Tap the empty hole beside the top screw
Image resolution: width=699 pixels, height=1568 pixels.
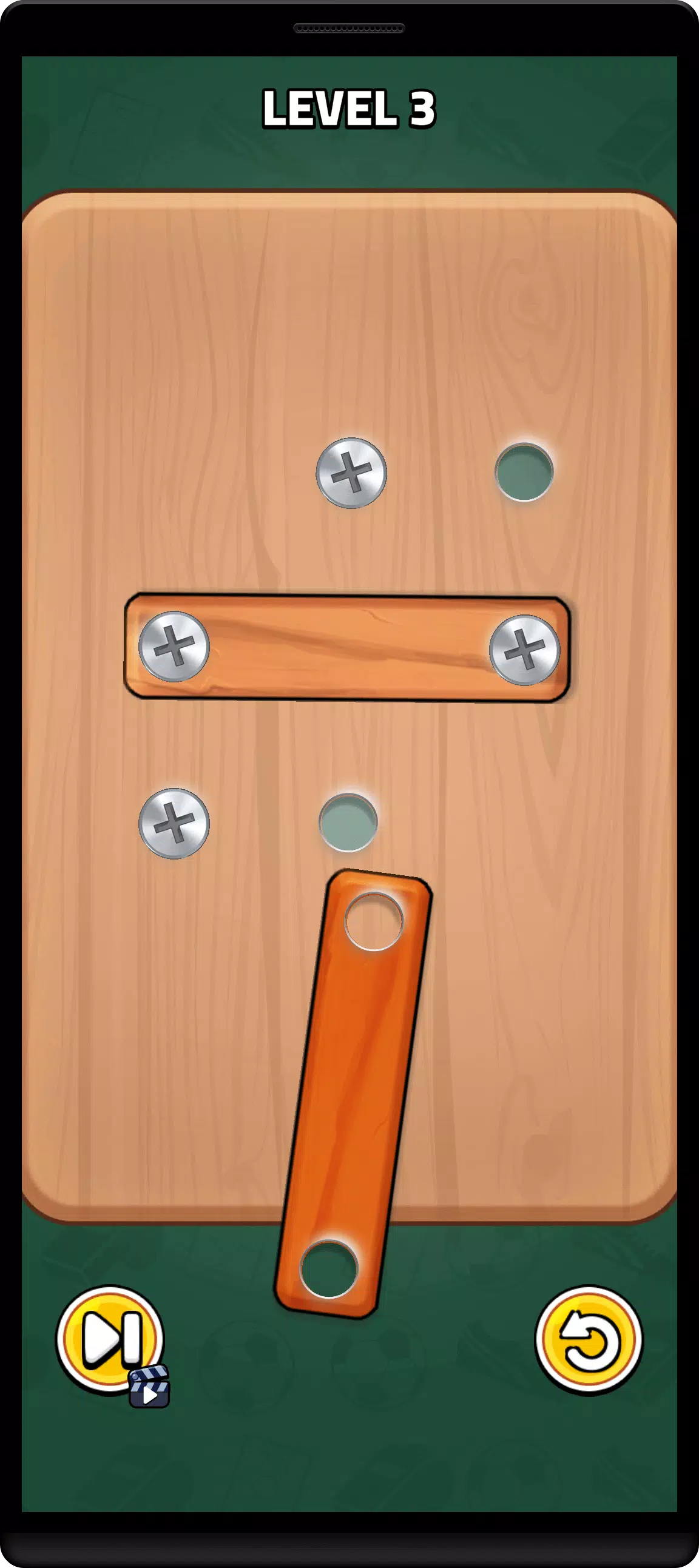click(x=524, y=473)
